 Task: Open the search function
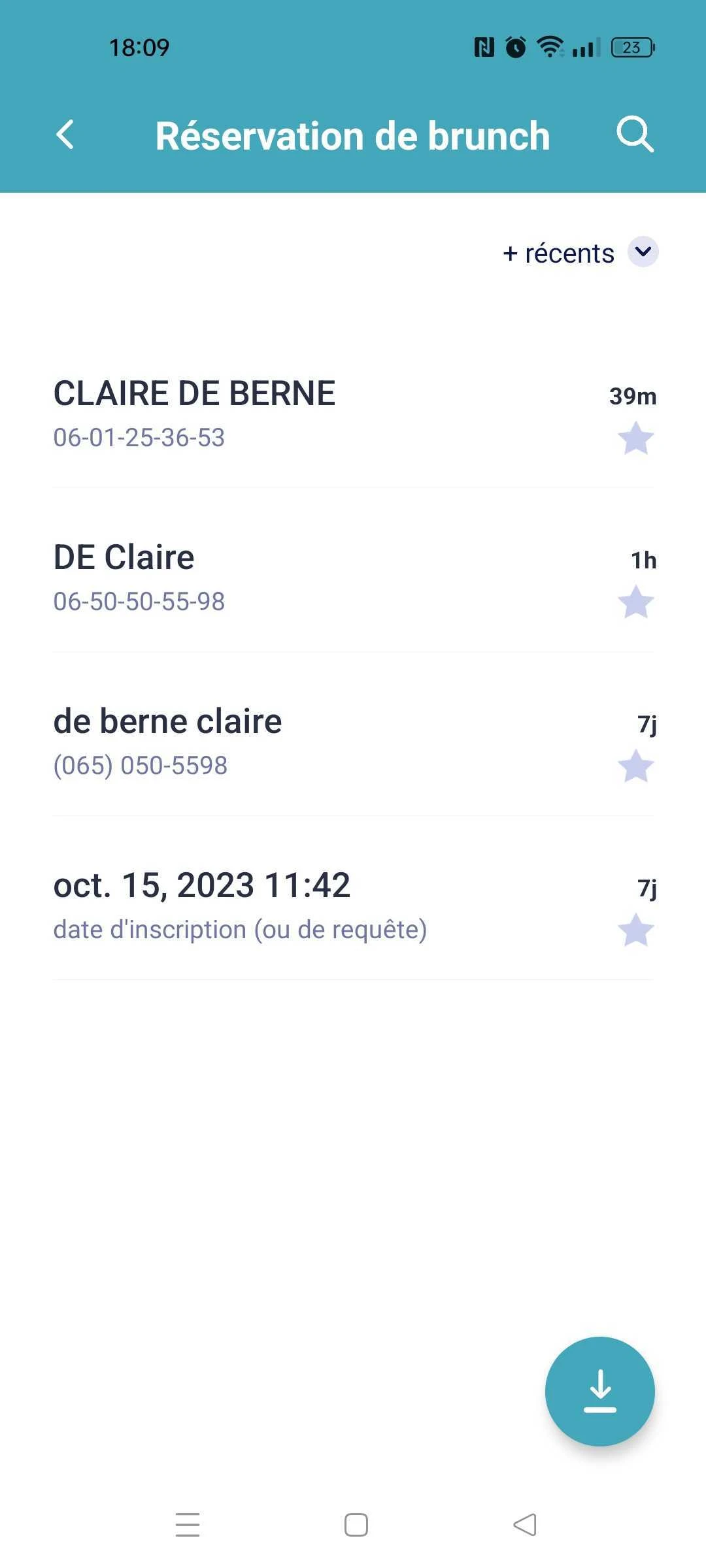coord(636,135)
